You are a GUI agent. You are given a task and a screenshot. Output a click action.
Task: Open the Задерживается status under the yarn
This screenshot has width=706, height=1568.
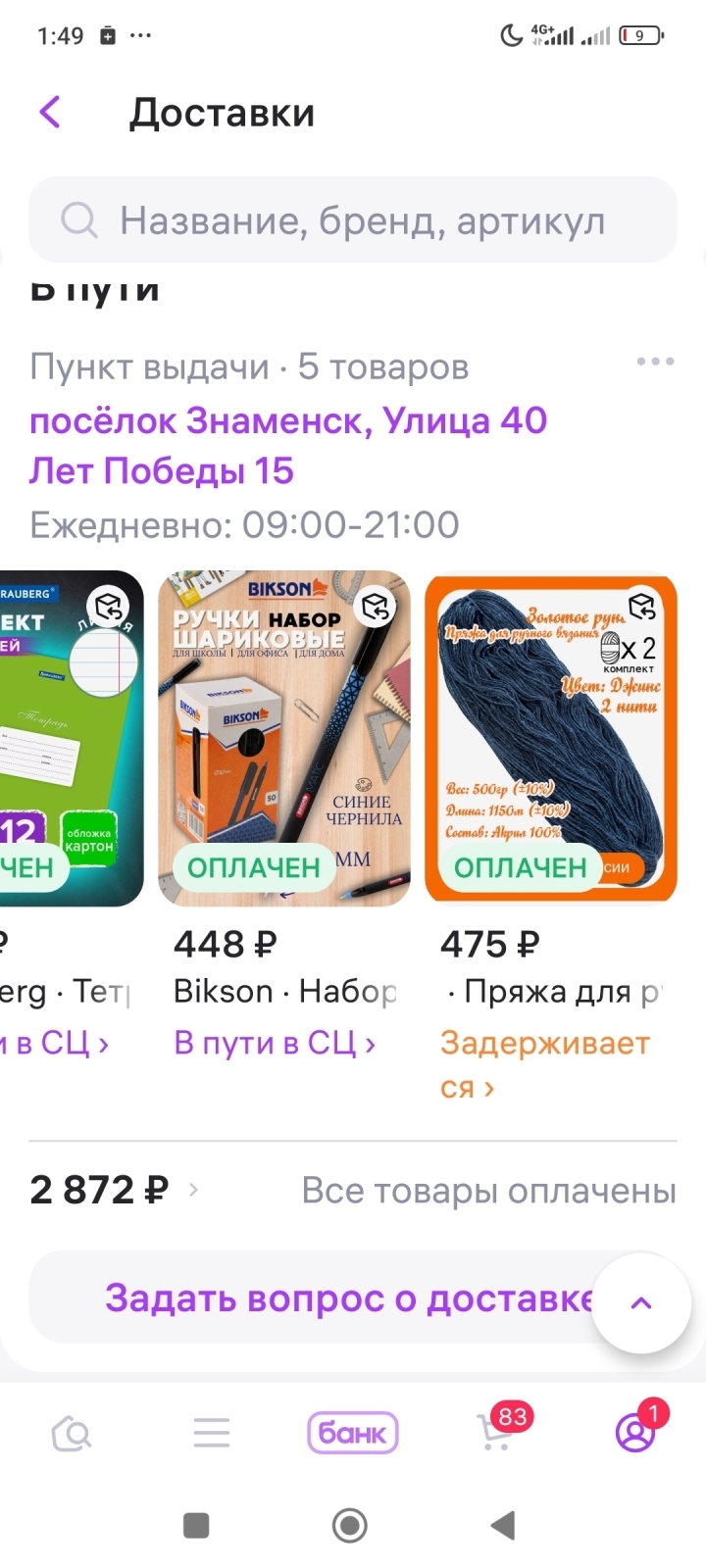click(x=544, y=1063)
